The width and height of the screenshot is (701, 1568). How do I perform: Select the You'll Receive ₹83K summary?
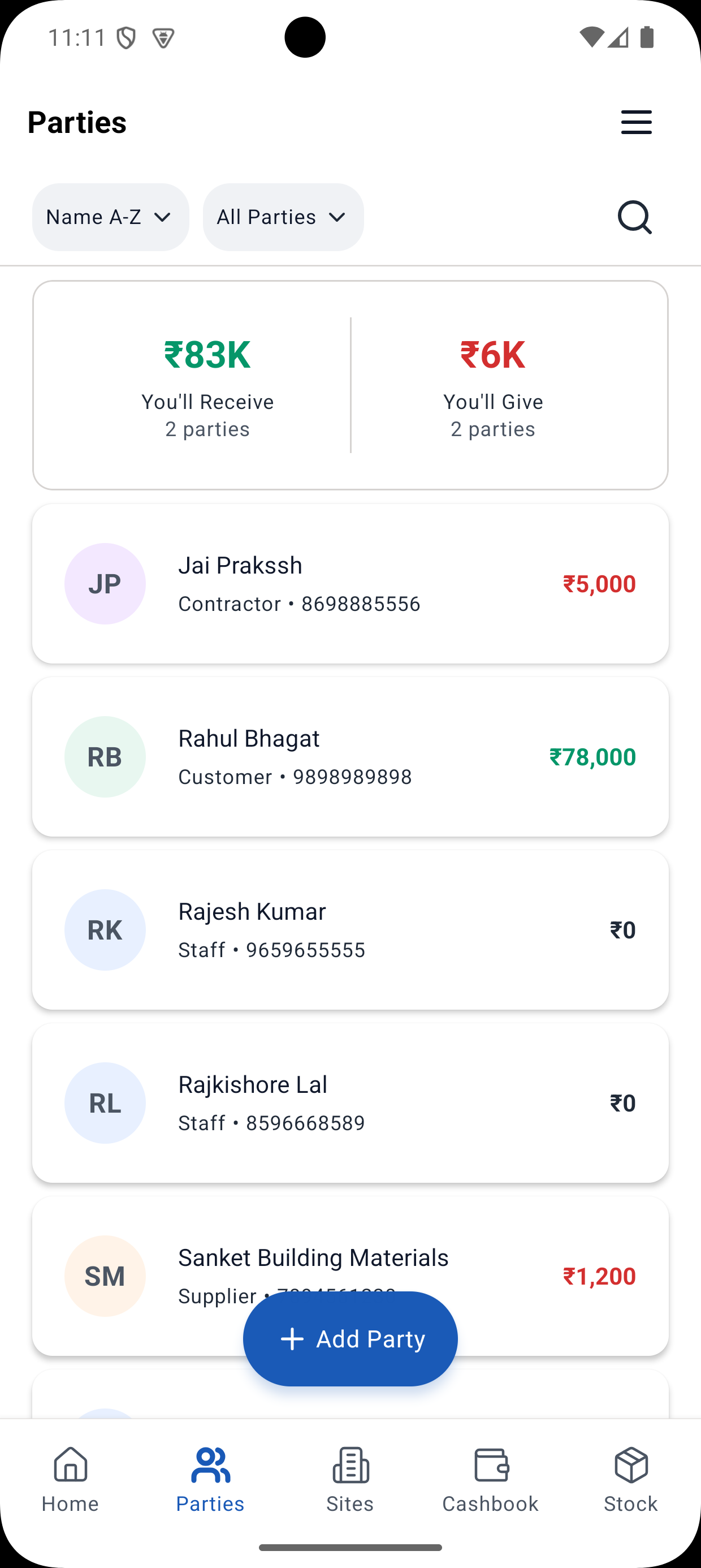point(208,384)
